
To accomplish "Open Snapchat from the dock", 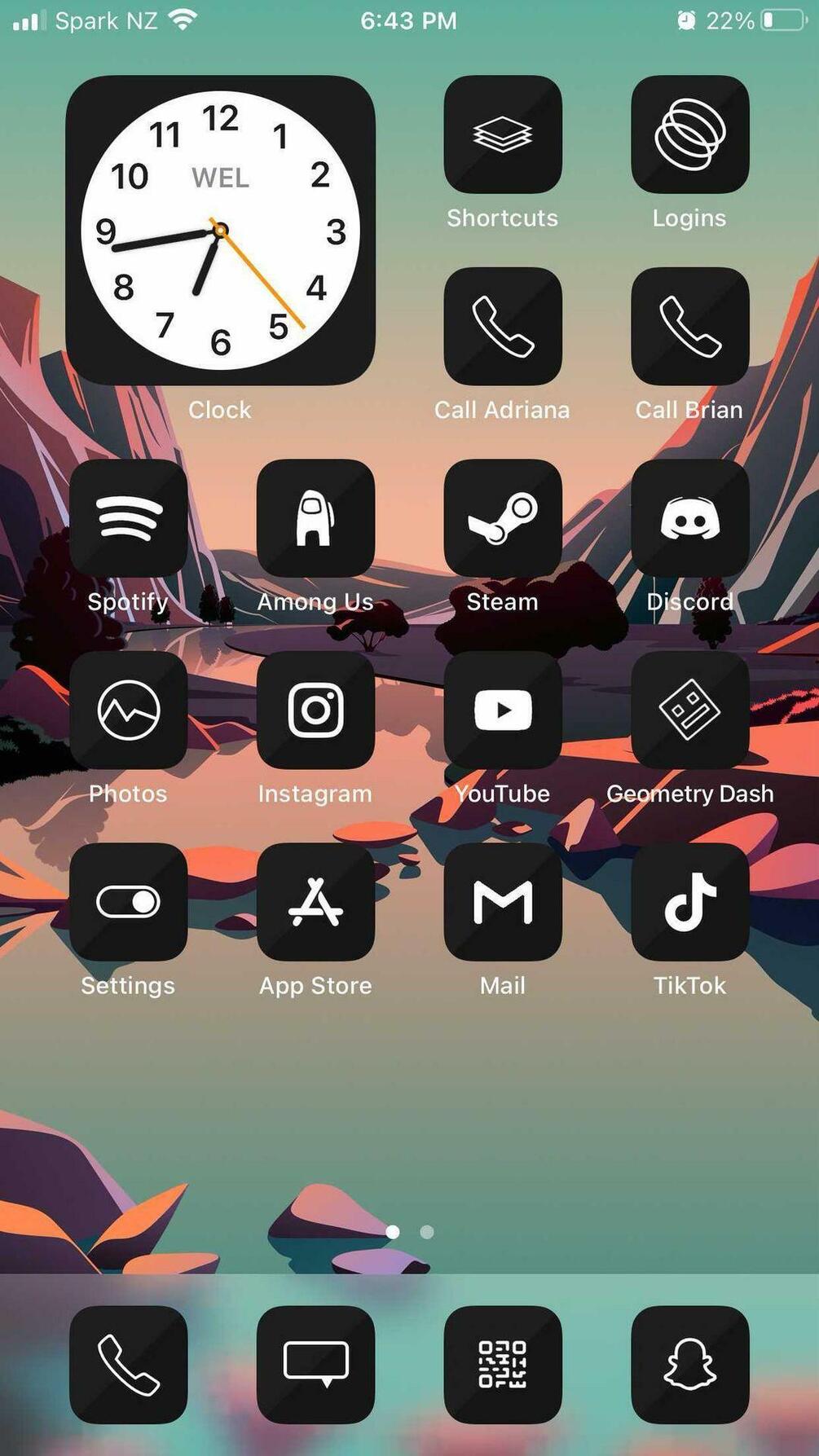I will pyautogui.click(x=689, y=1365).
